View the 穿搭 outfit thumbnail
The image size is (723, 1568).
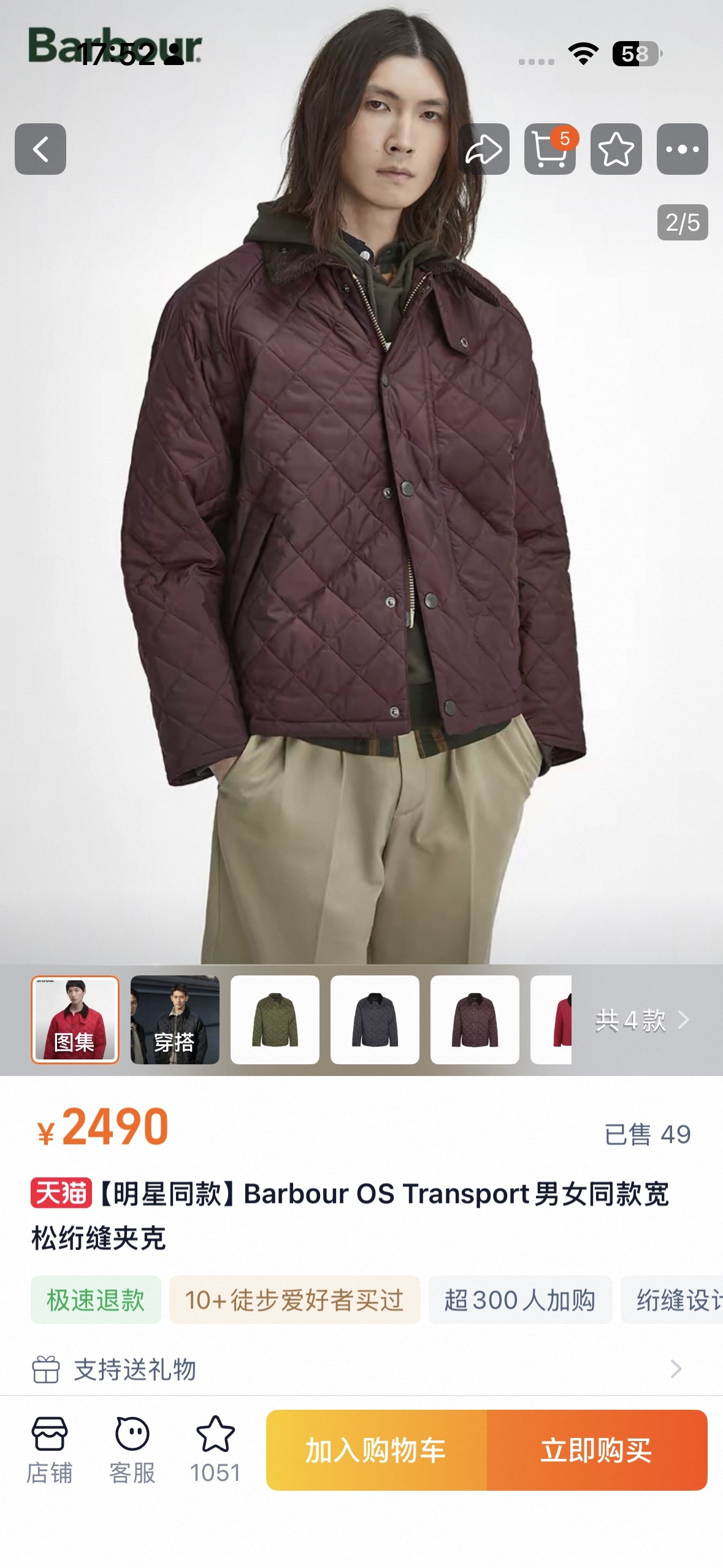175,1020
